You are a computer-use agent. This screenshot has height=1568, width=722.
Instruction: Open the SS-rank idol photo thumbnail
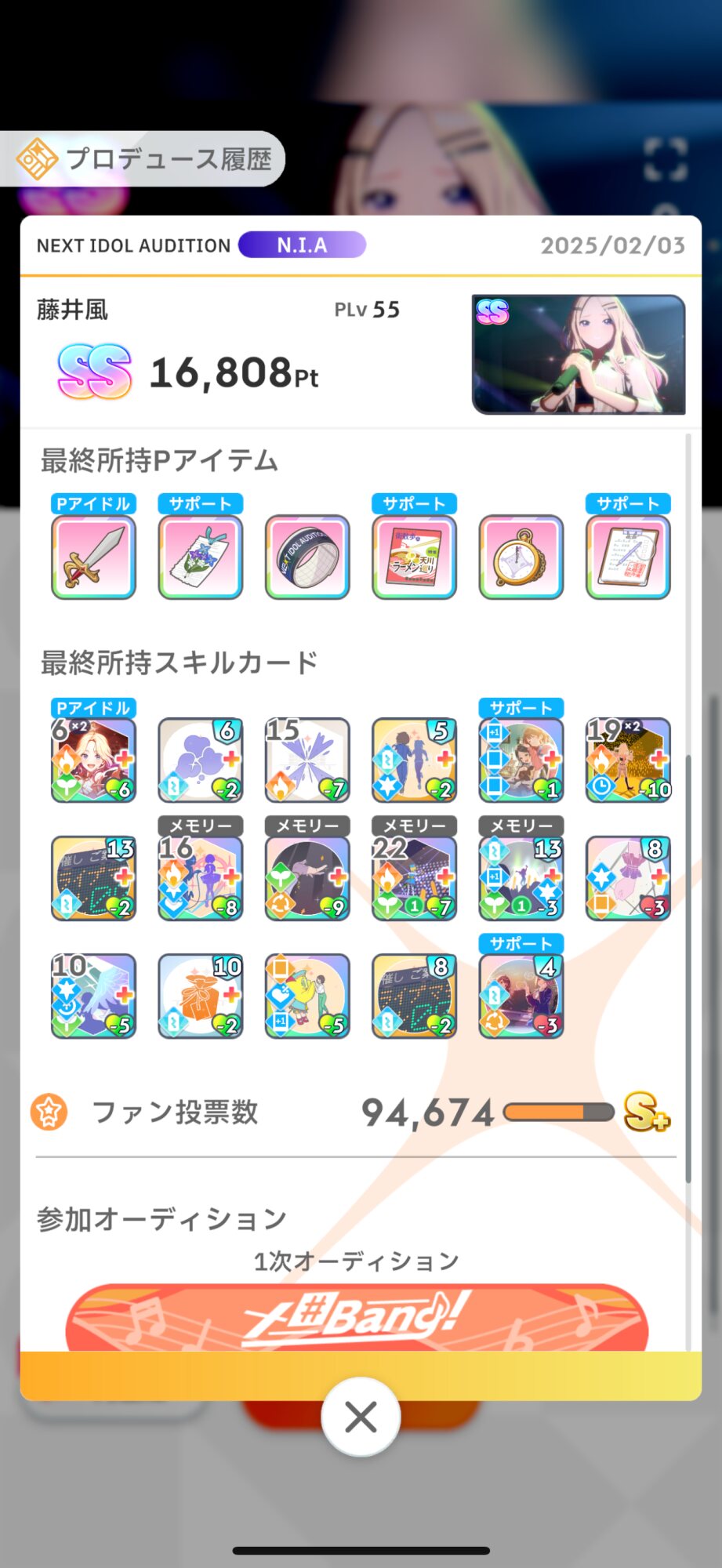(579, 354)
